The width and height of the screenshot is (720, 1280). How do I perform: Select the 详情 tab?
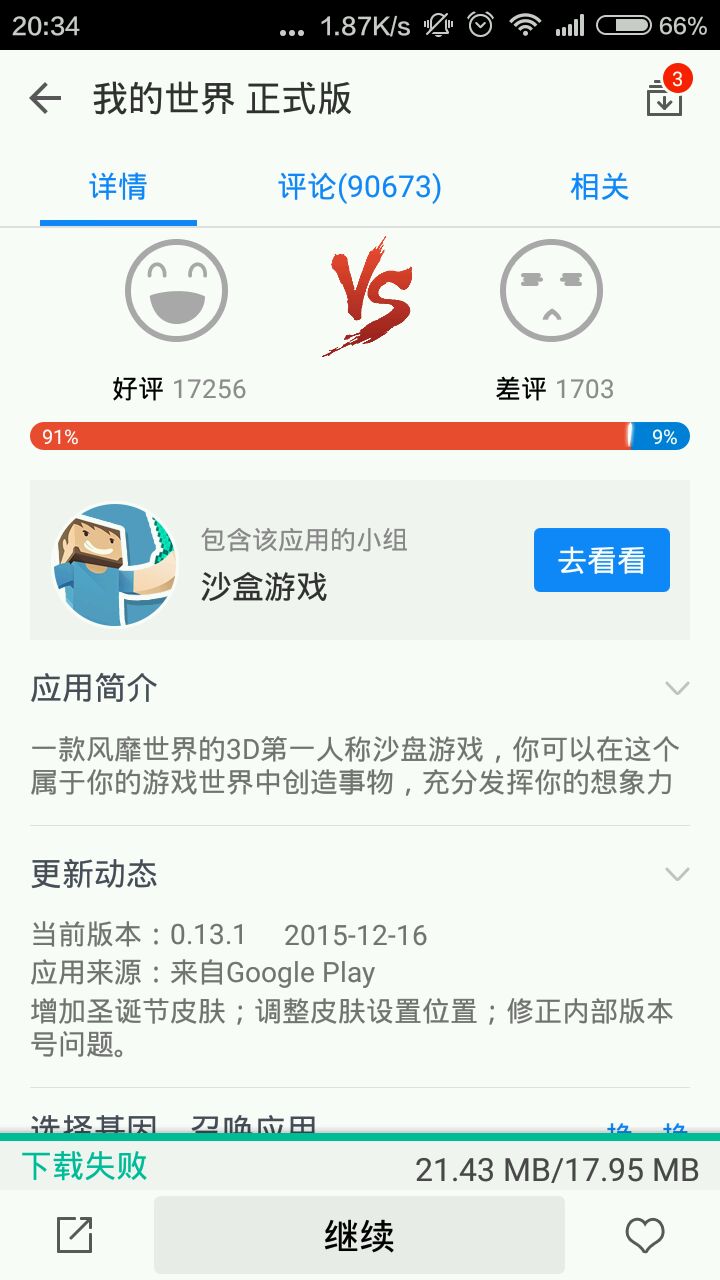tap(118, 187)
